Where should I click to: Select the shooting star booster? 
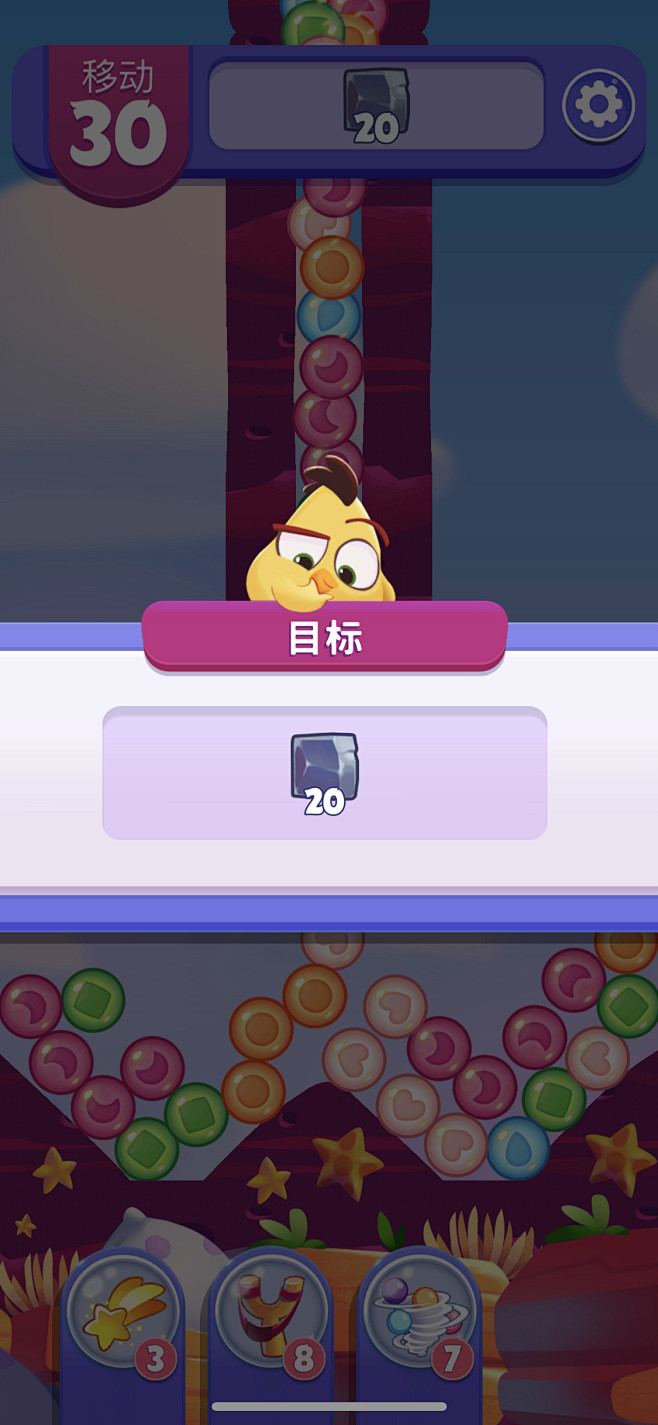tap(121, 1312)
